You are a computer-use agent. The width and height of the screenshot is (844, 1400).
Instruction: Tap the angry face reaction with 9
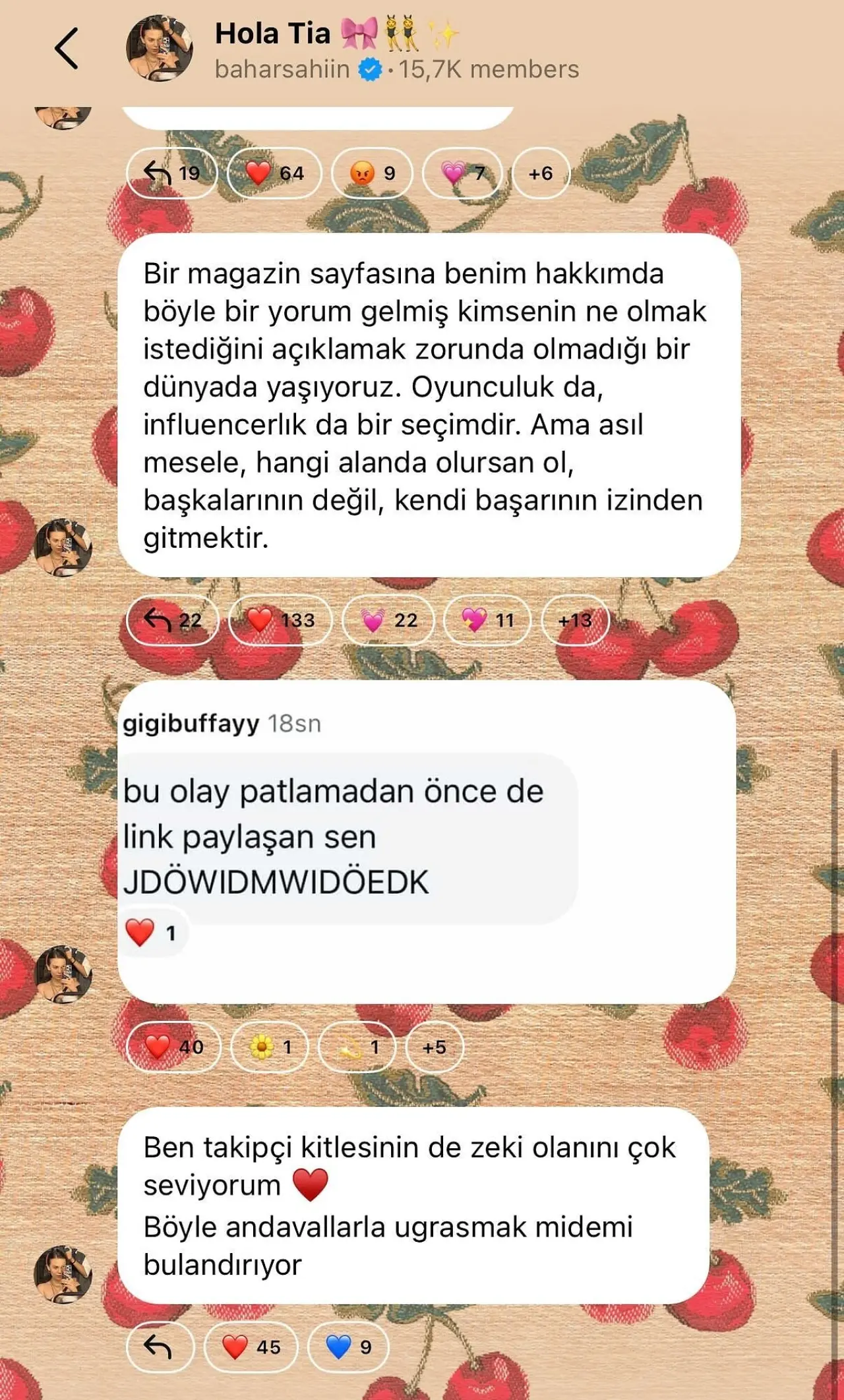tap(373, 173)
